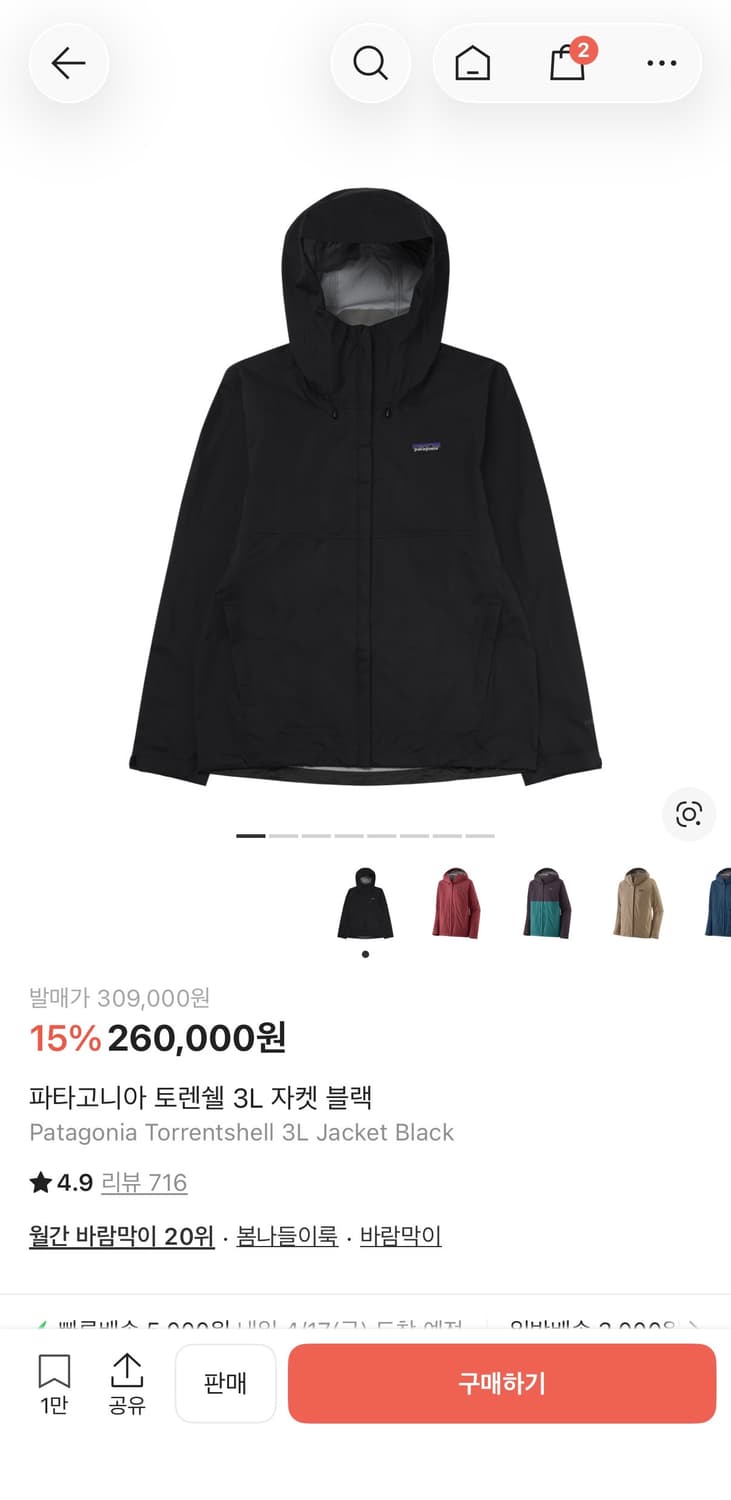Open the 바람막이 windbreaker link
Image resolution: width=731 pixels, height=1500 pixels.
[400, 1236]
